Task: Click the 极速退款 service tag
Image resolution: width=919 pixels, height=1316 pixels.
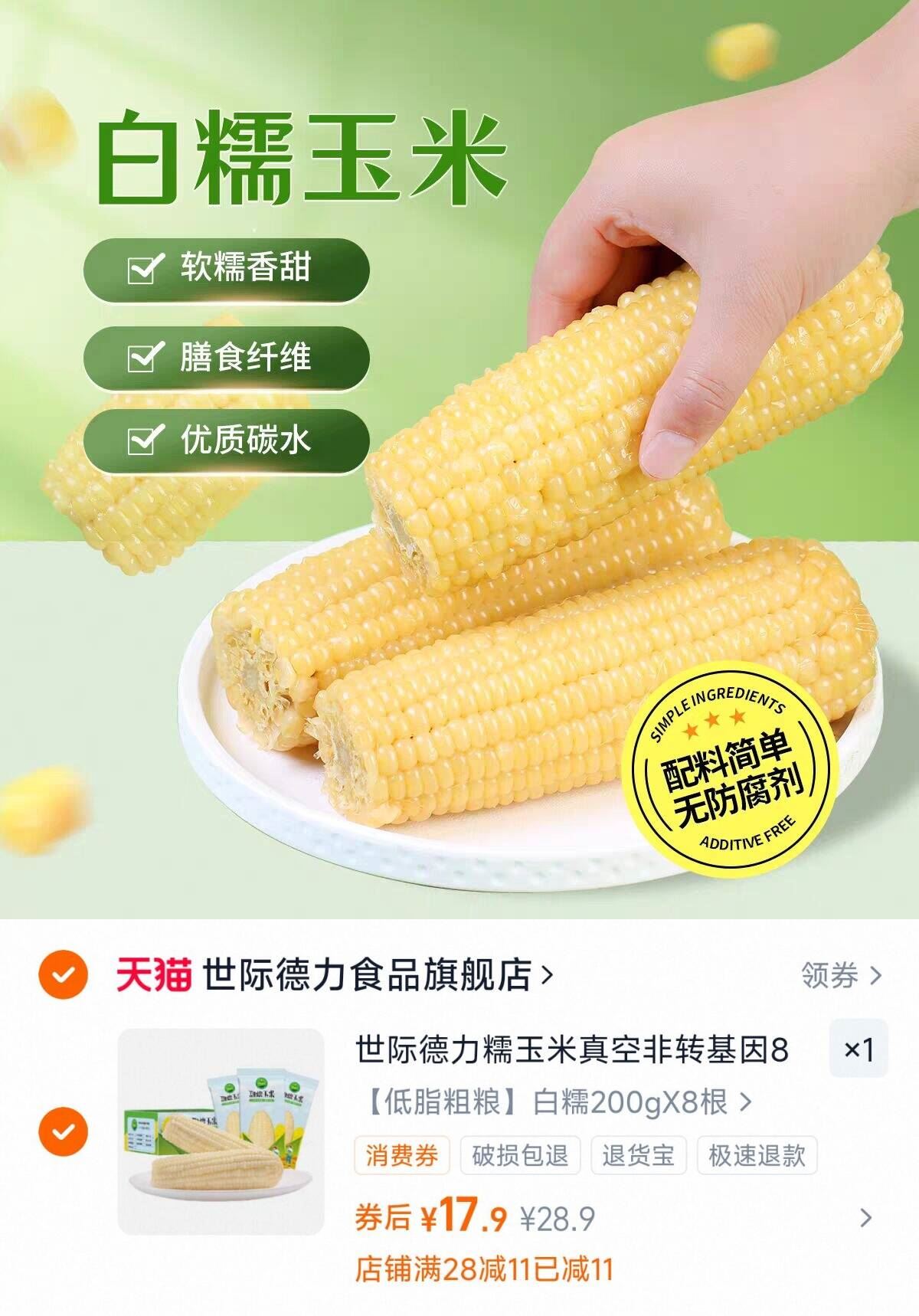Action: click(x=757, y=1159)
